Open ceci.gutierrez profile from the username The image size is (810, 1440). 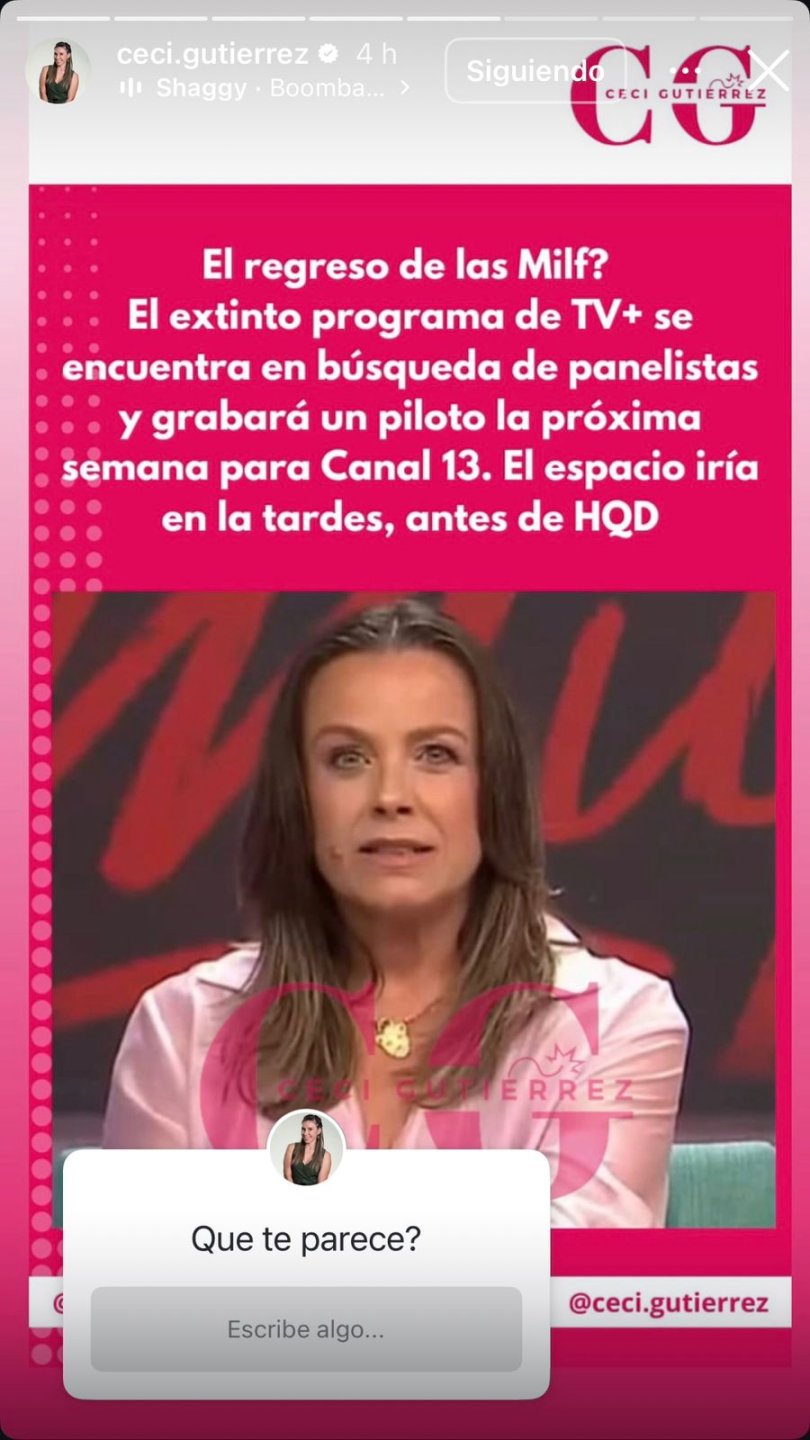coord(212,54)
